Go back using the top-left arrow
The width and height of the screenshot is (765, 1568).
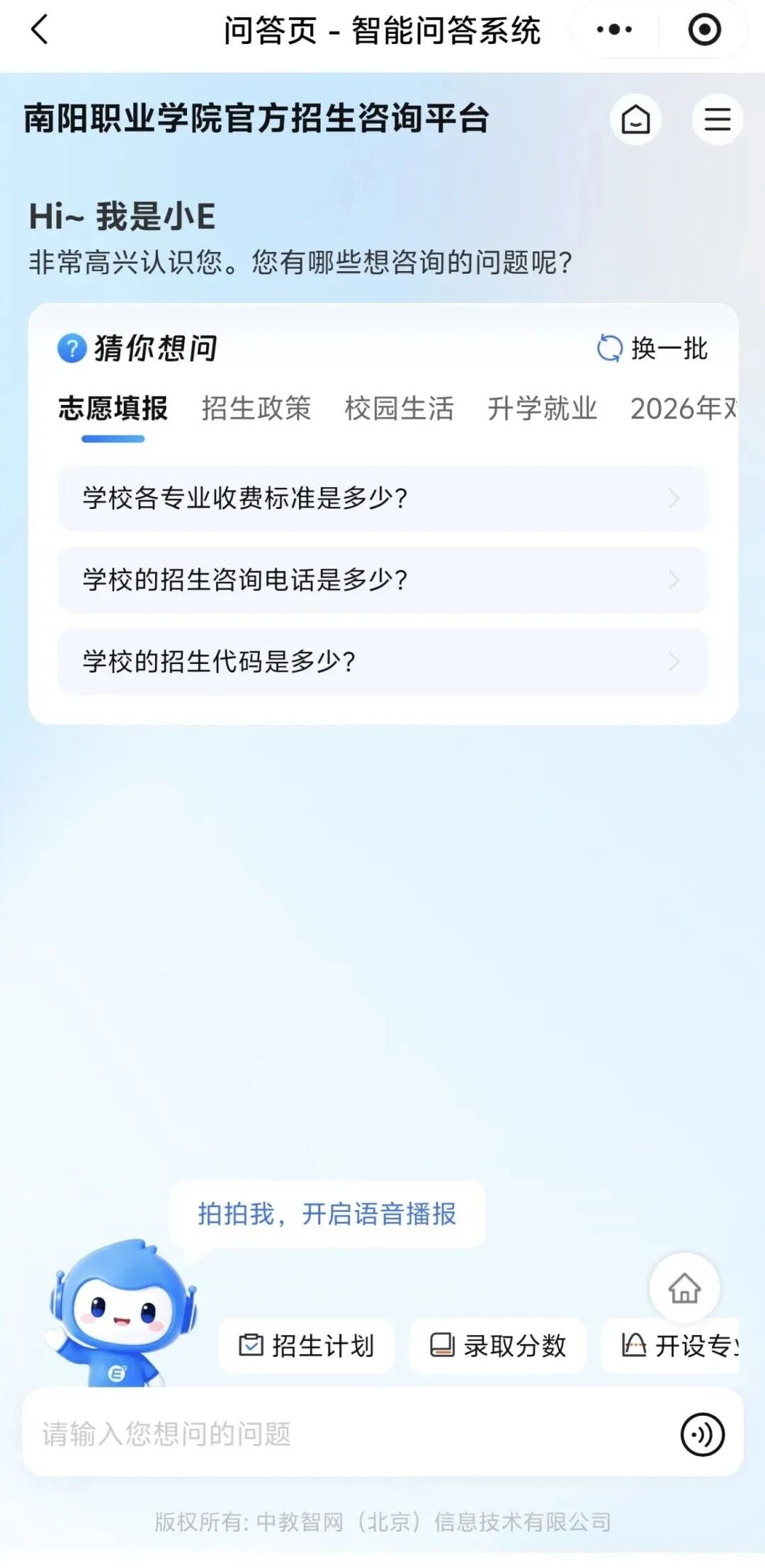coord(40,30)
